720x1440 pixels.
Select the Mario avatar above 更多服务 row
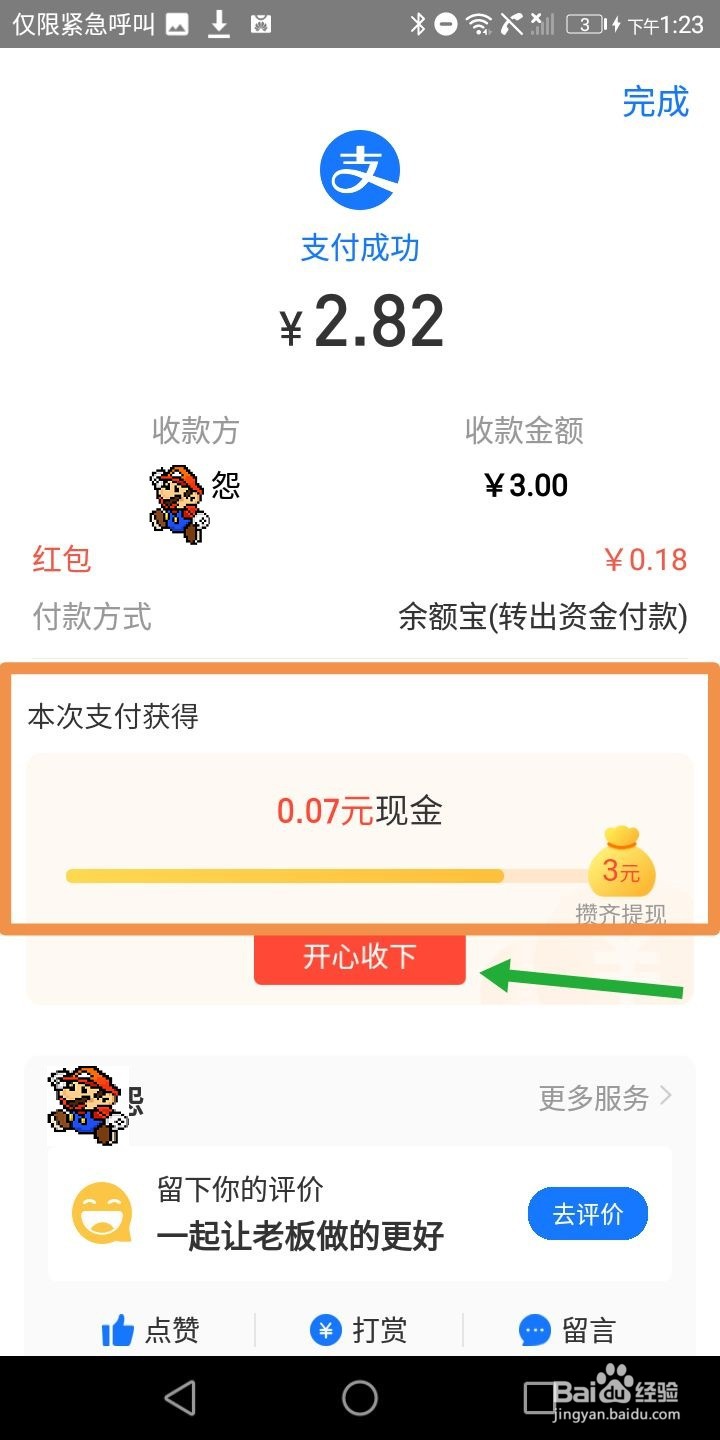[88, 1100]
